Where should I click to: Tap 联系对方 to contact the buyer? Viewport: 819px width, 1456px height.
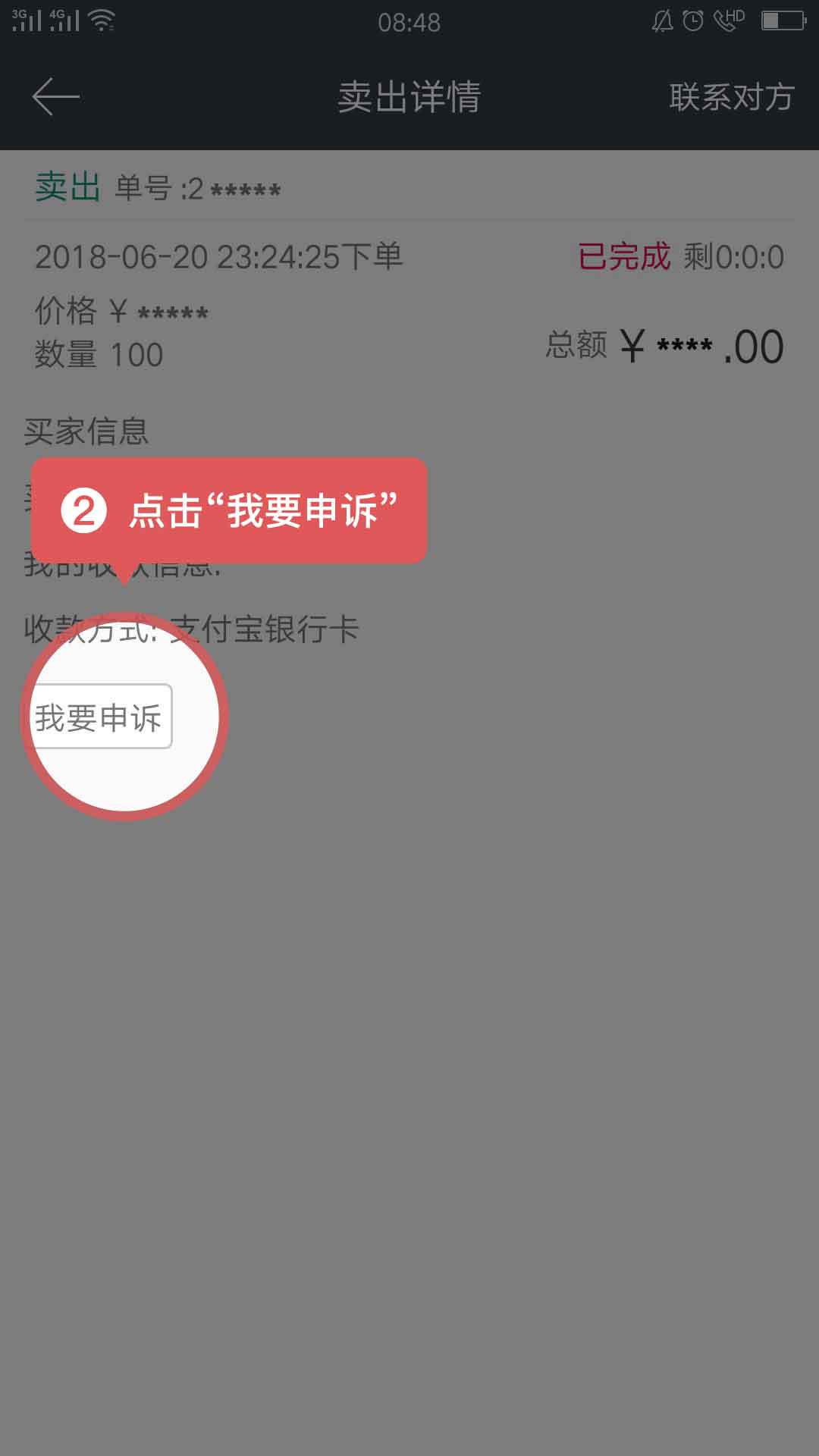pyautogui.click(x=731, y=97)
